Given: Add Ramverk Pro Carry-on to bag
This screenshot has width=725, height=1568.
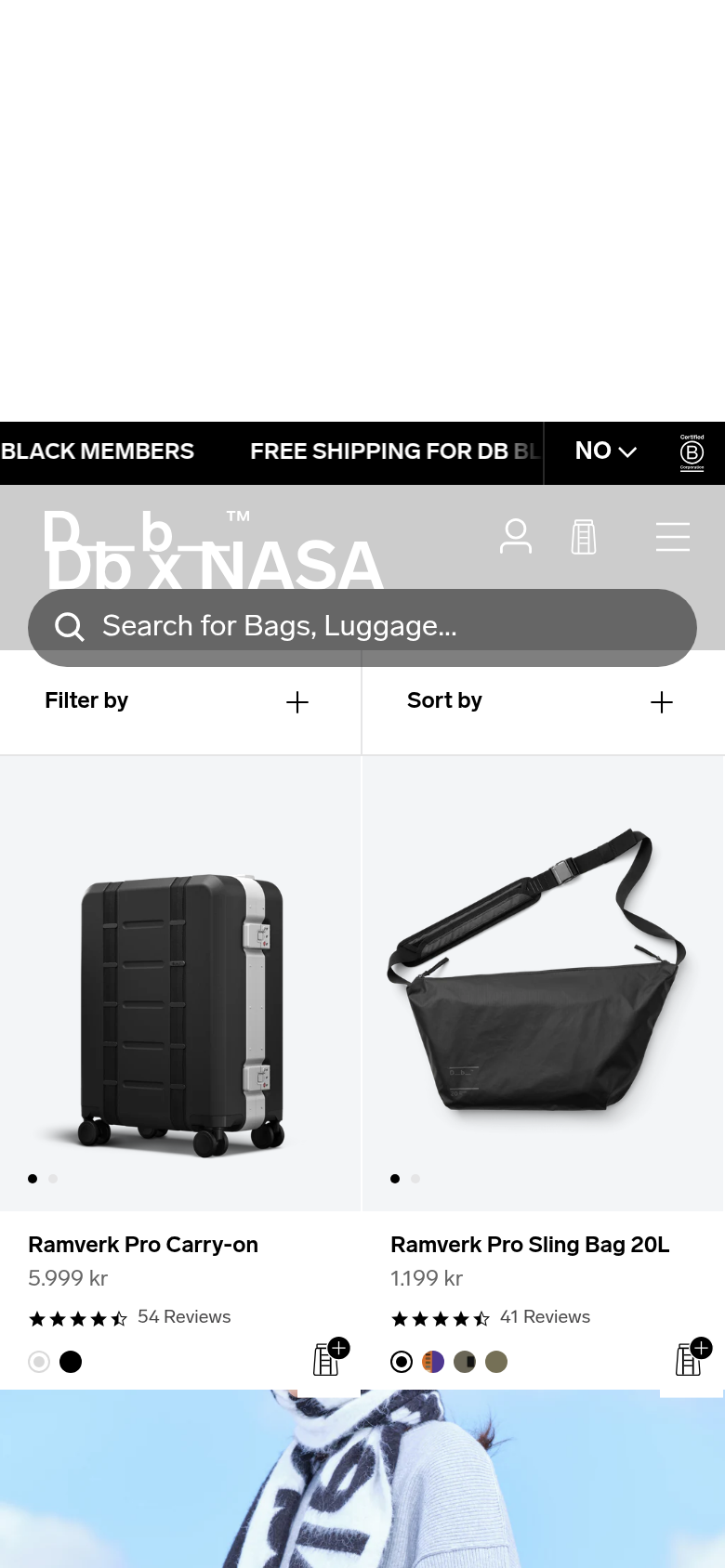Looking at the screenshot, I should (329, 1358).
